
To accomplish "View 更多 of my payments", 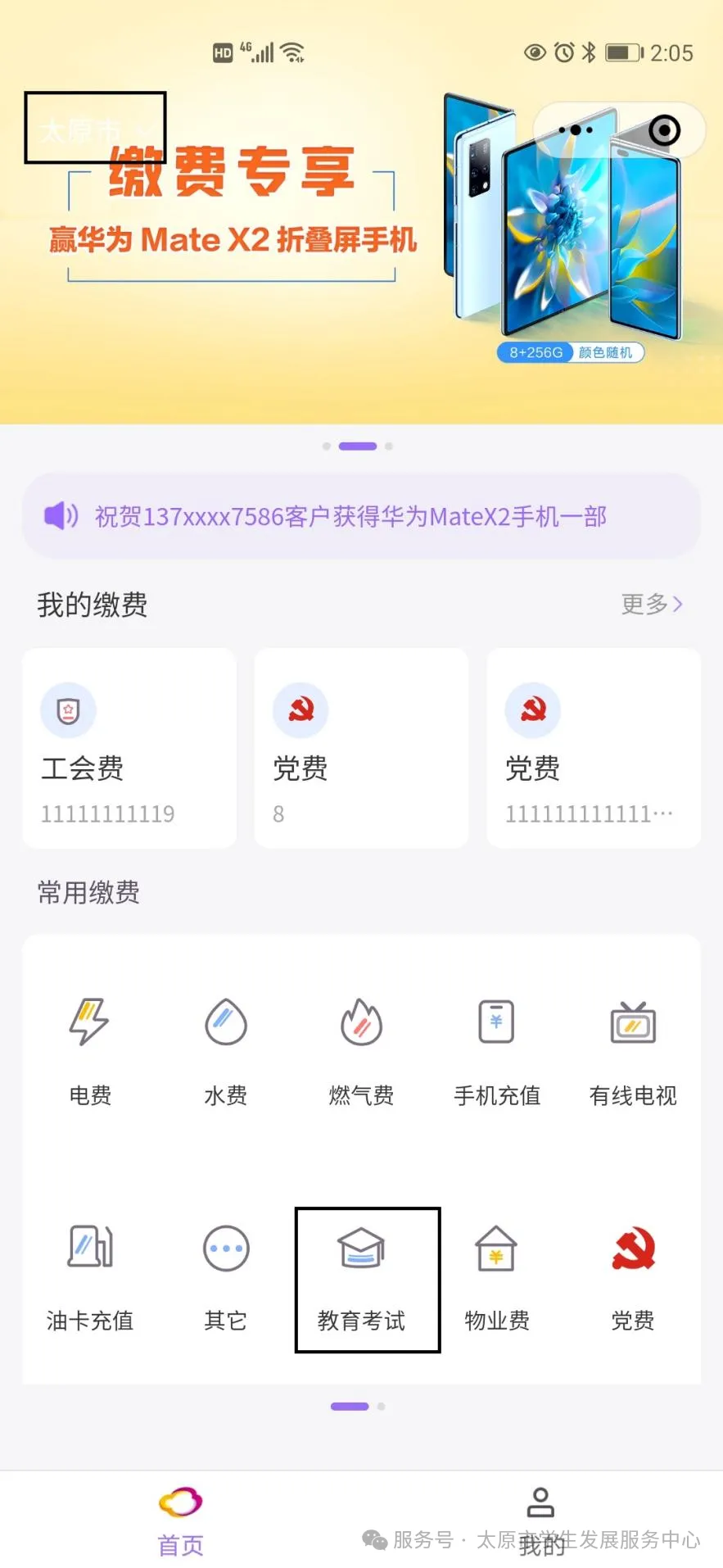I will 652,605.
